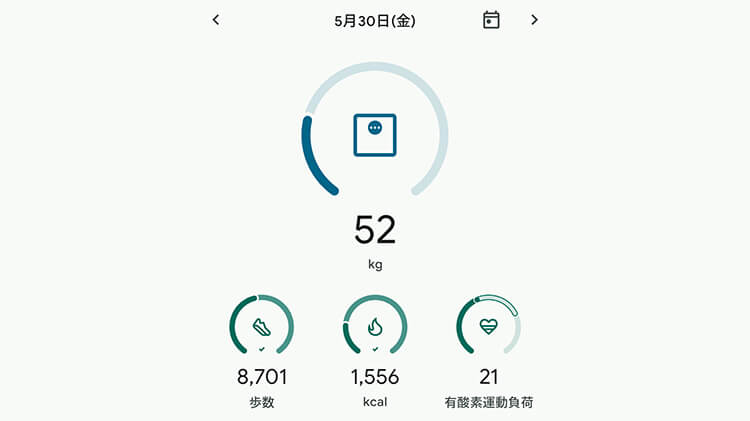Go to the previous day

(216, 20)
